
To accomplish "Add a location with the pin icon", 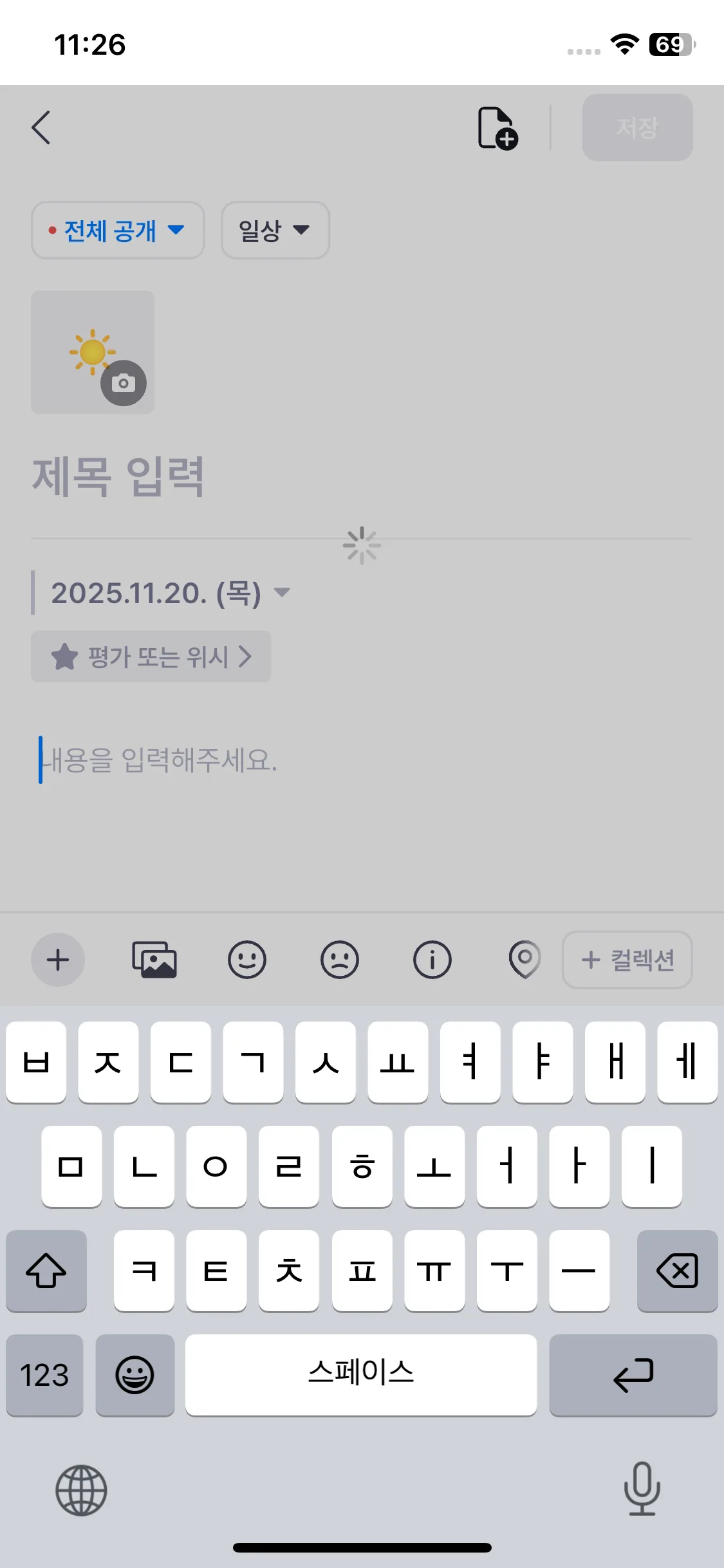I will (x=524, y=960).
